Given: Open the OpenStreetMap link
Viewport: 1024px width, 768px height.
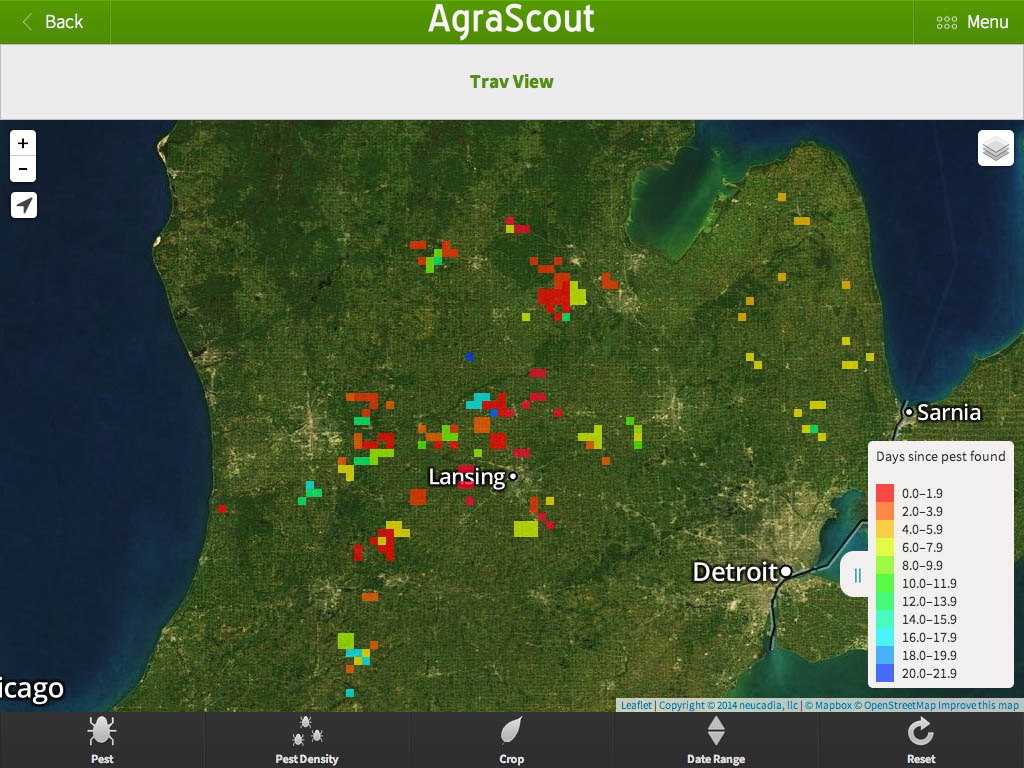Looking at the screenshot, I should pyautogui.click(x=900, y=705).
